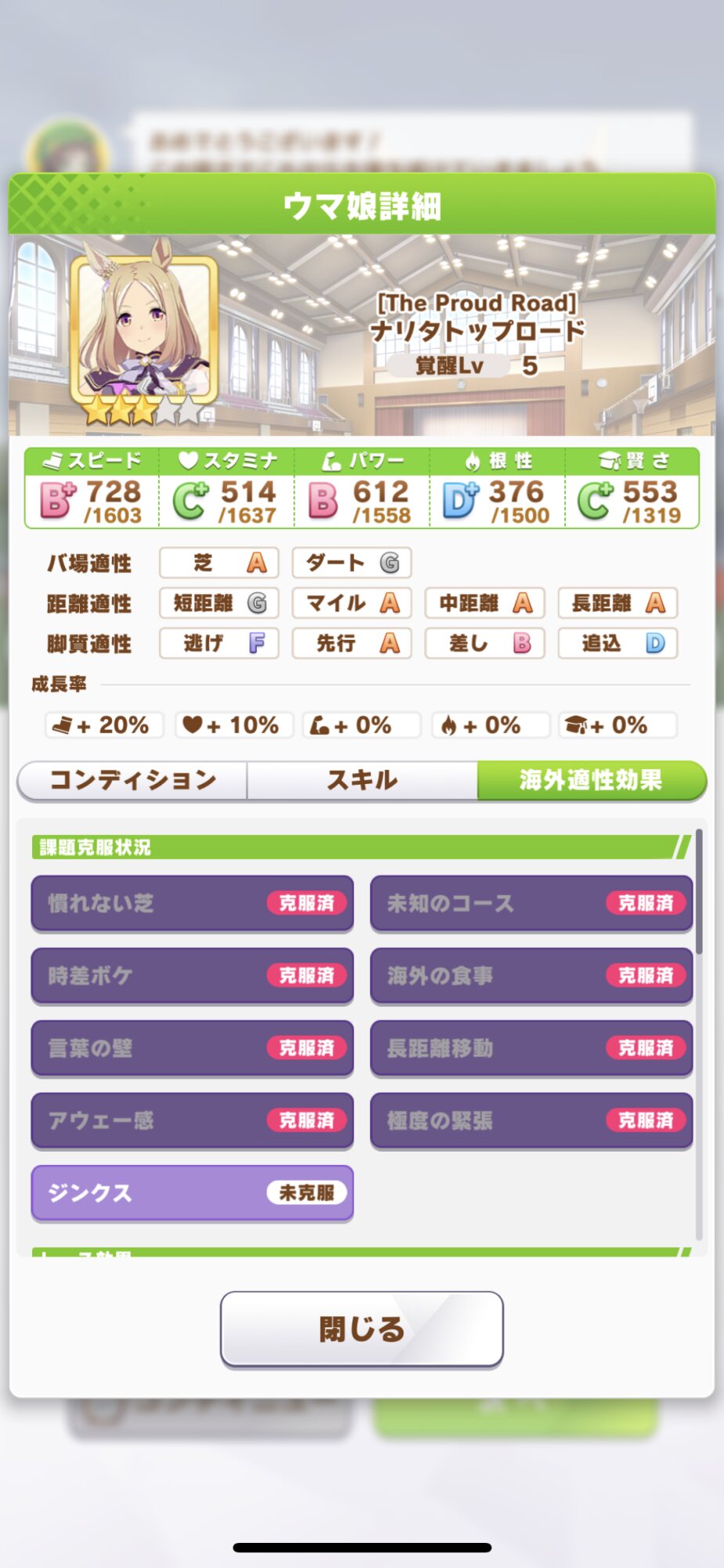
Task: Show details for アウェー感
Action: pos(192,1120)
